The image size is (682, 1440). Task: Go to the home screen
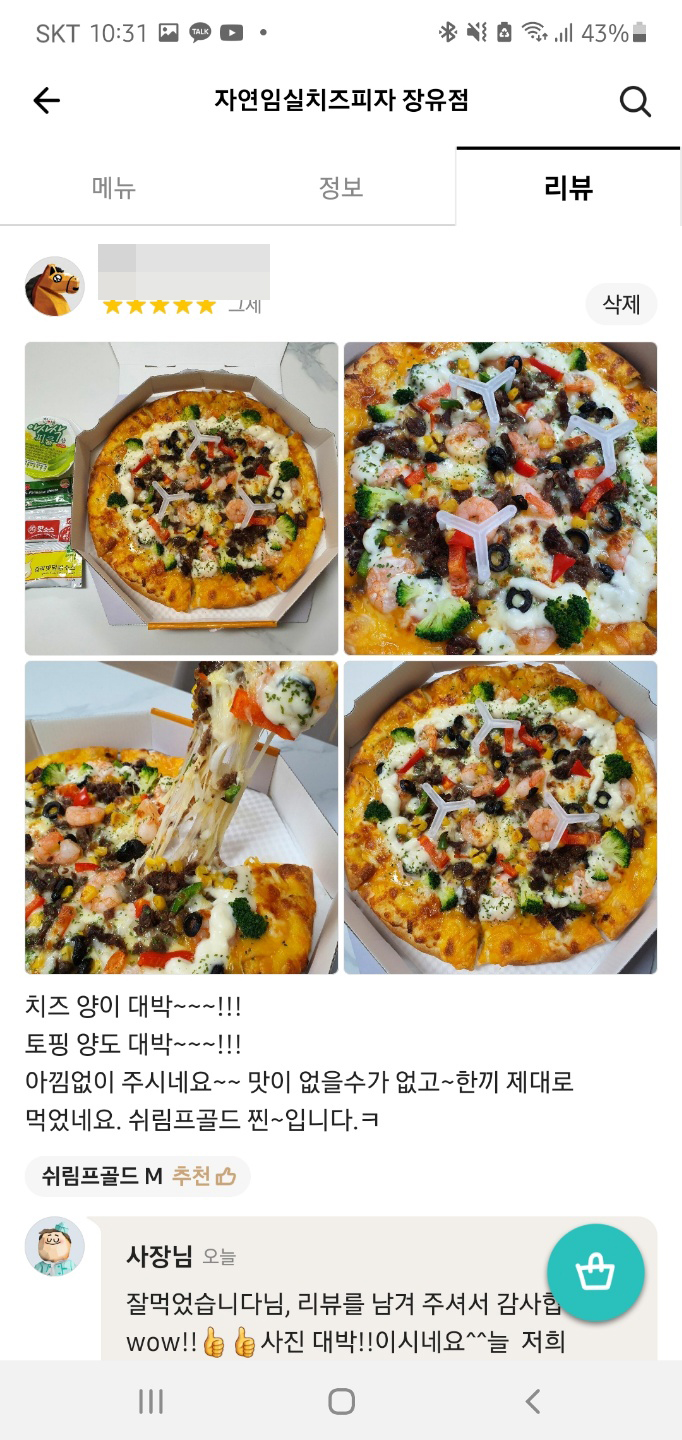click(341, 1401)
